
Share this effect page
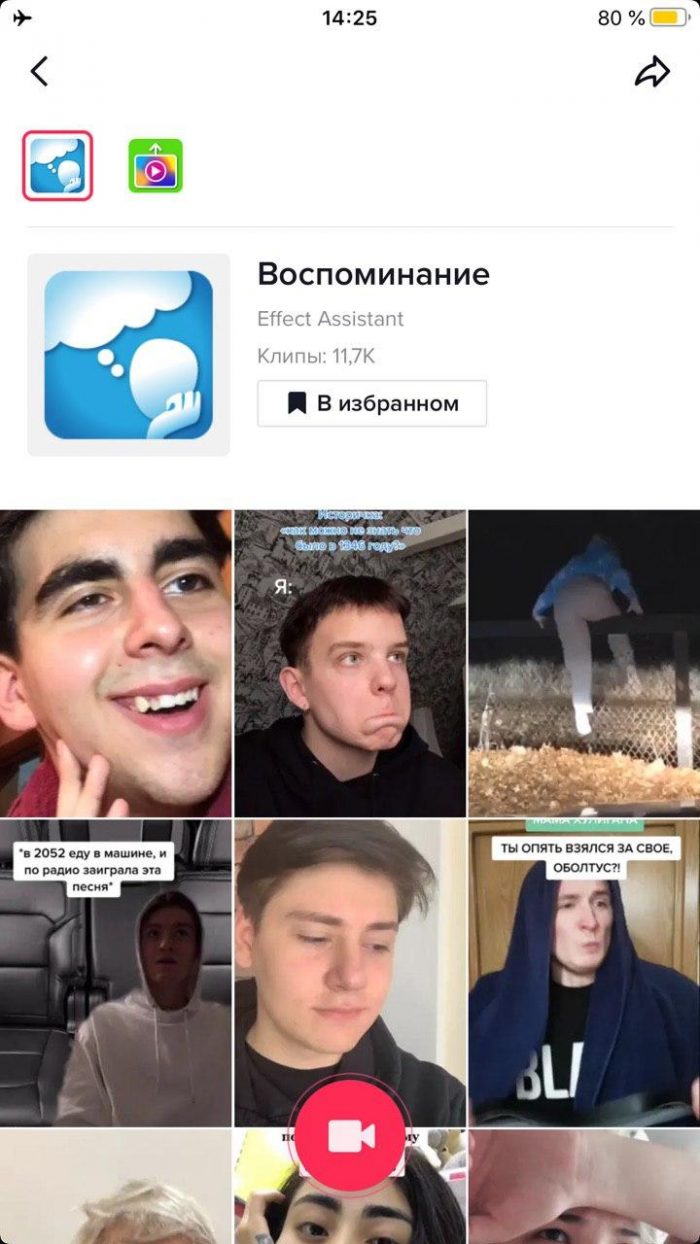[x=652, y=71]
